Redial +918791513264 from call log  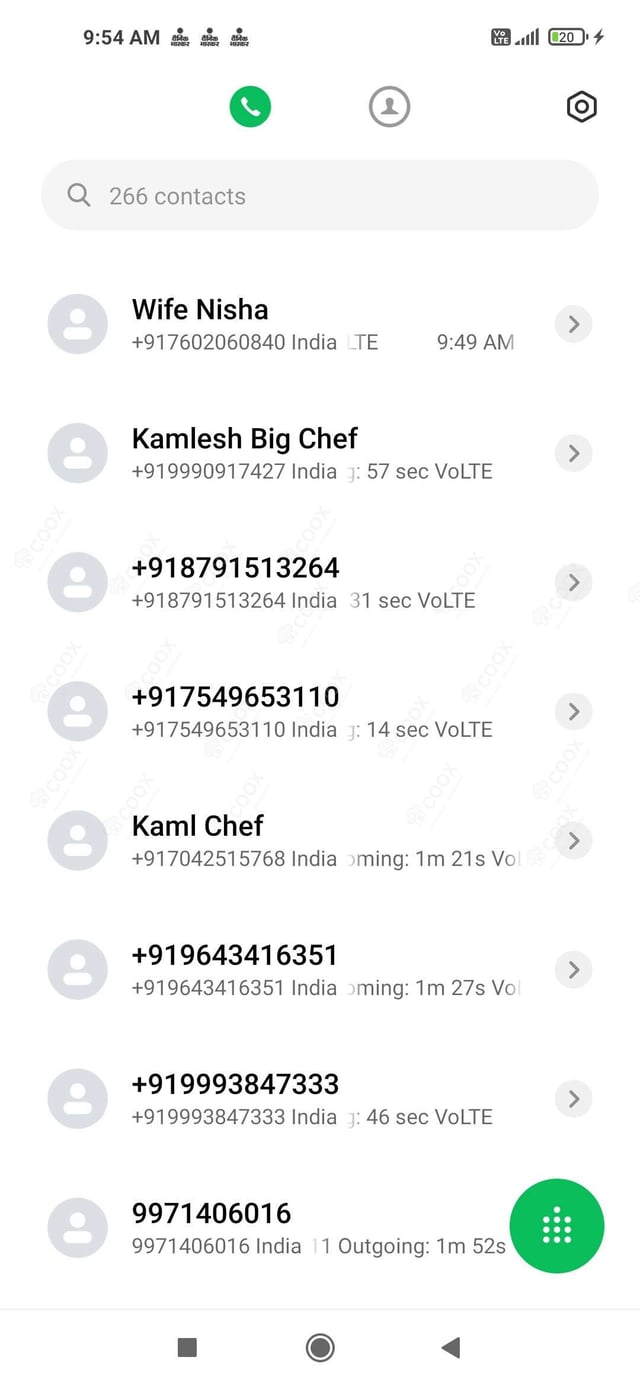tap(300, 582)
